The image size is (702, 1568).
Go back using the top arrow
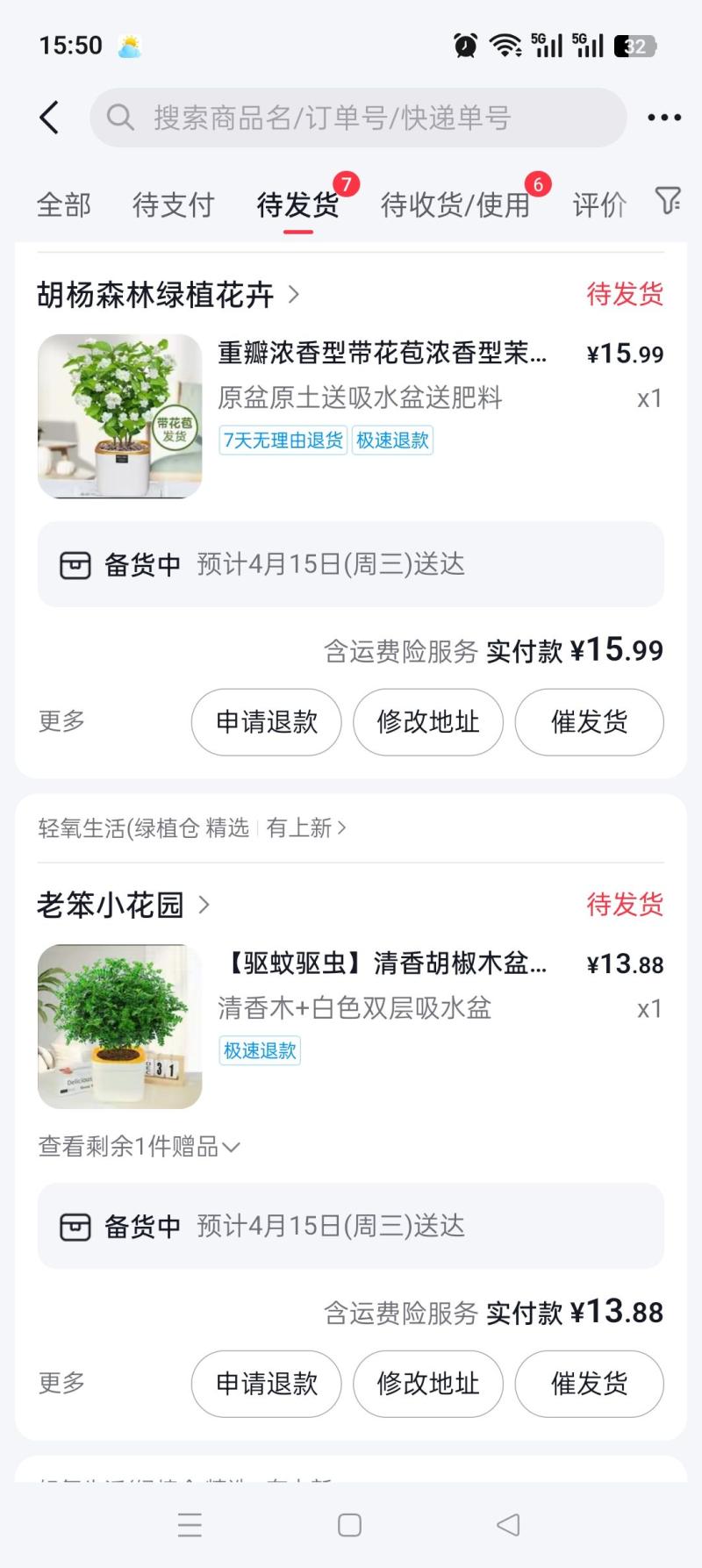coord(50,118)
